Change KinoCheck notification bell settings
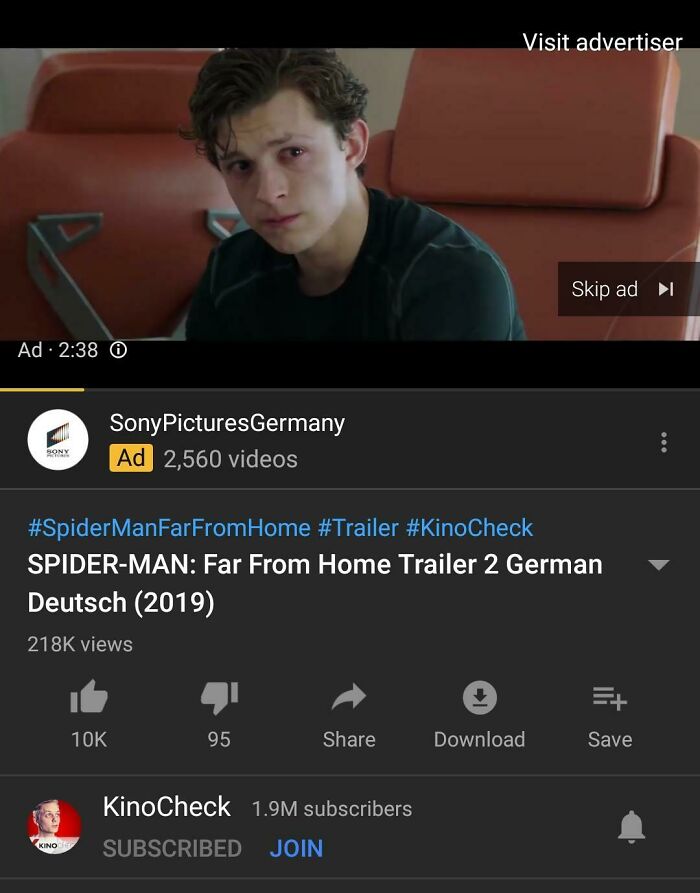The width and height of the screenshot is (700, 893). pyautogui.click(x=631, y=826)
